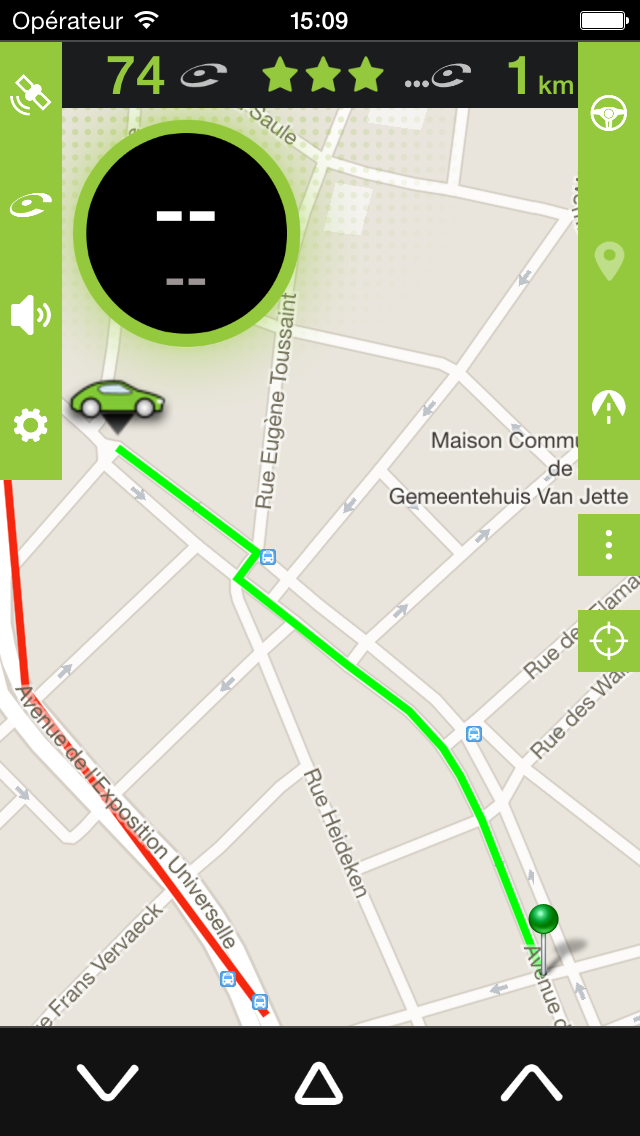Tap the up chevron in bottom bar
The image size is (640, 1136).
pyautogui.click(x=531, y=1082)
